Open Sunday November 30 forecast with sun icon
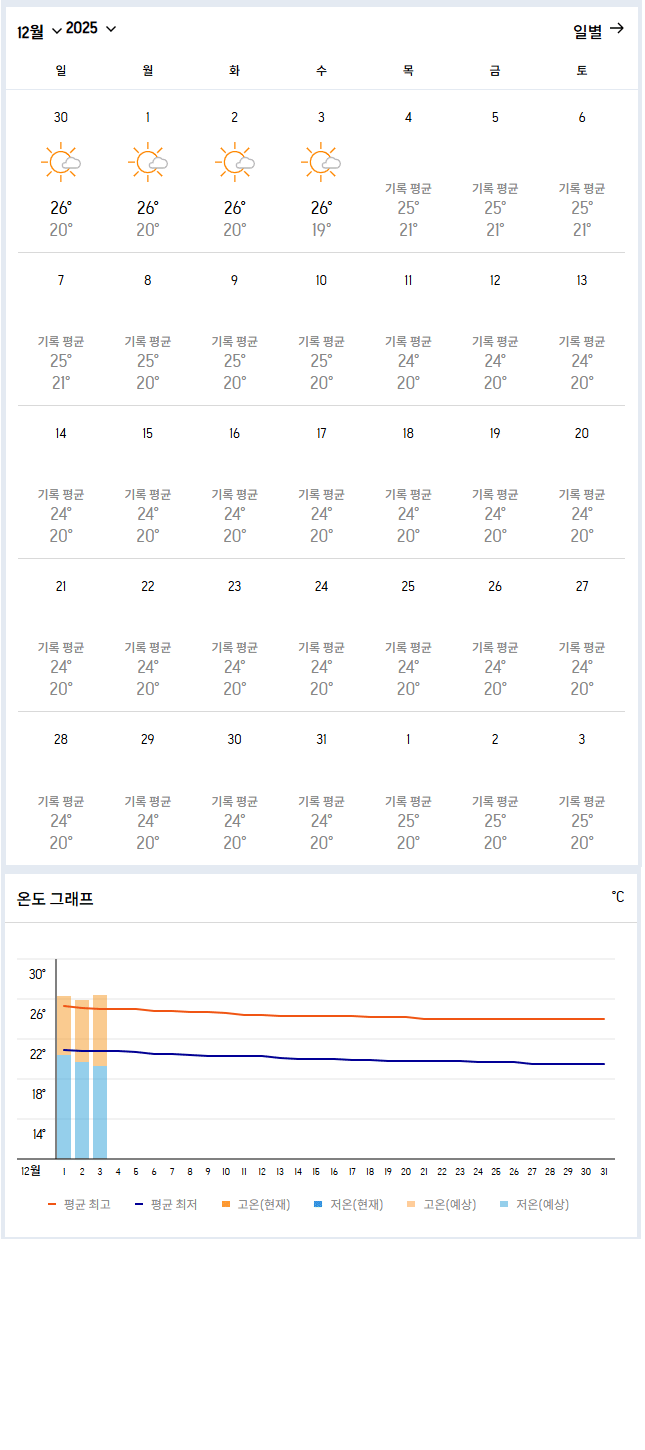The width and height of the screenshot is (645, 1450). pyautogui.click(x=61, y=173)
